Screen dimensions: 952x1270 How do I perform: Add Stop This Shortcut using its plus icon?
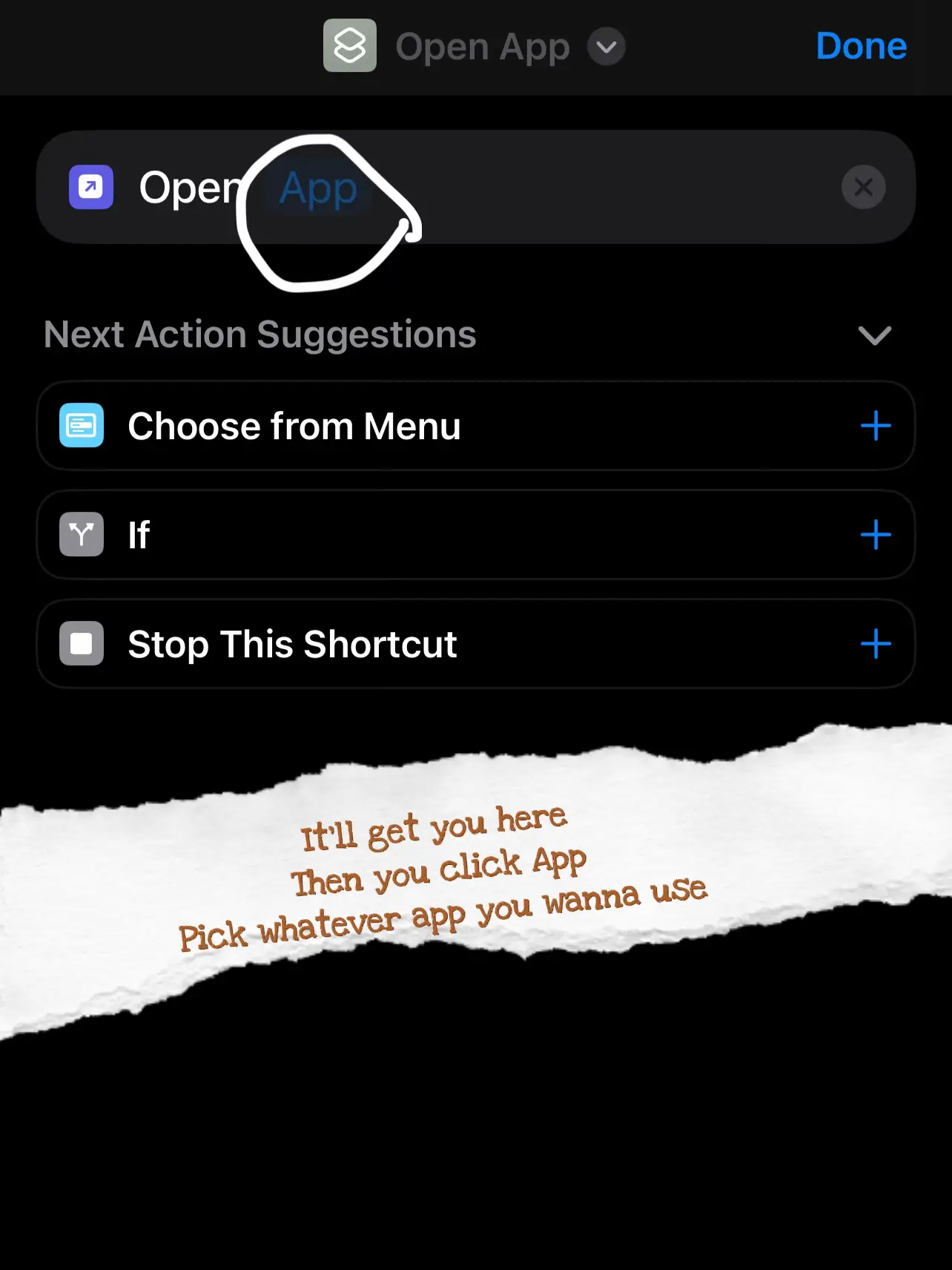click(876, 644)
